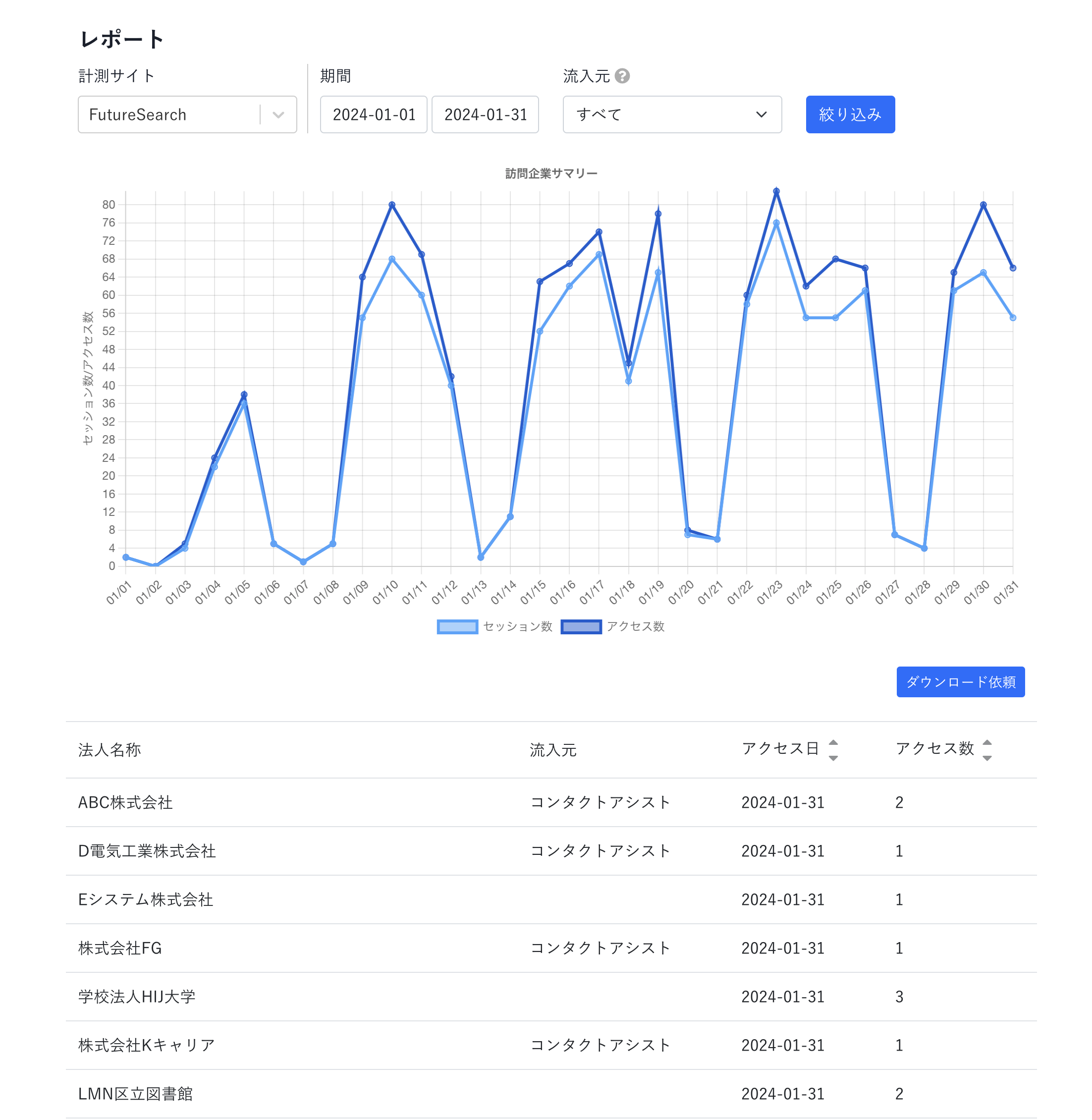Expand the 流入元 すべて dropdown

[672, 115]
